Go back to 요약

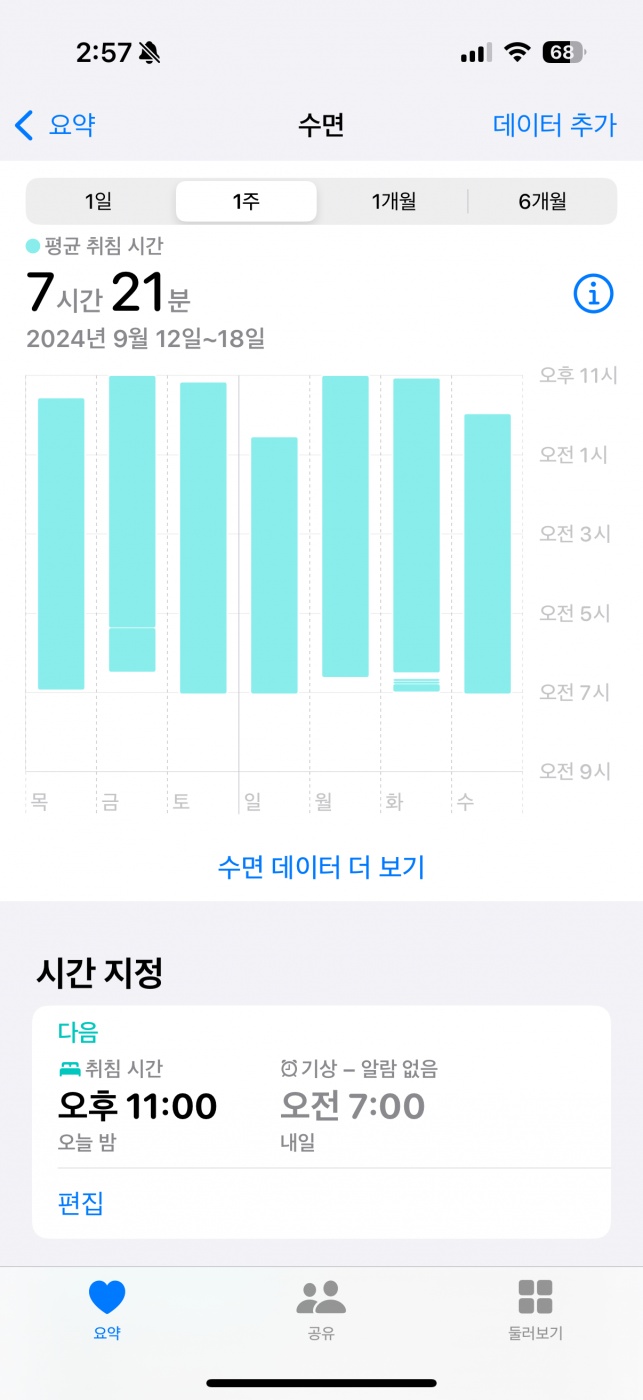click(56, 125)
